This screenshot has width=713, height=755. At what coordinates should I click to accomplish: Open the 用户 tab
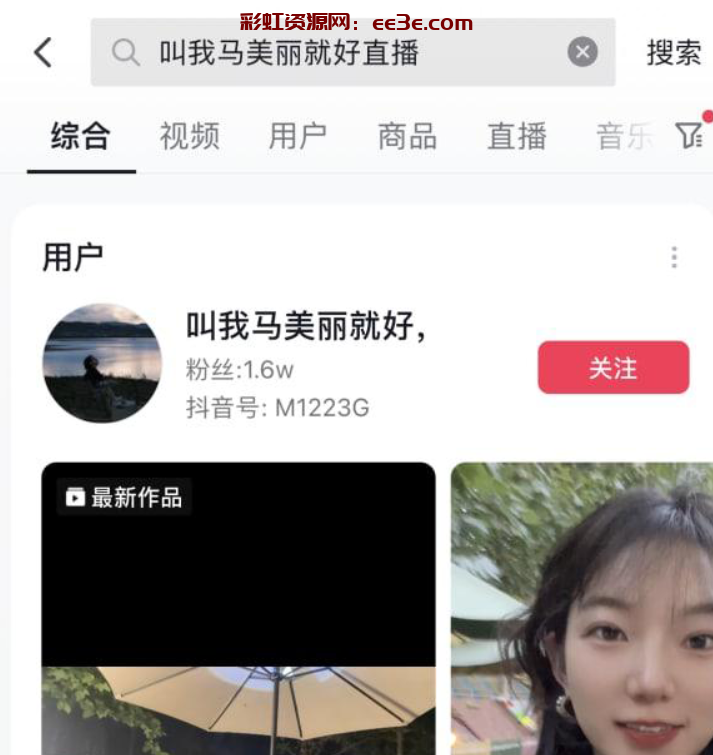click(297, 136)
